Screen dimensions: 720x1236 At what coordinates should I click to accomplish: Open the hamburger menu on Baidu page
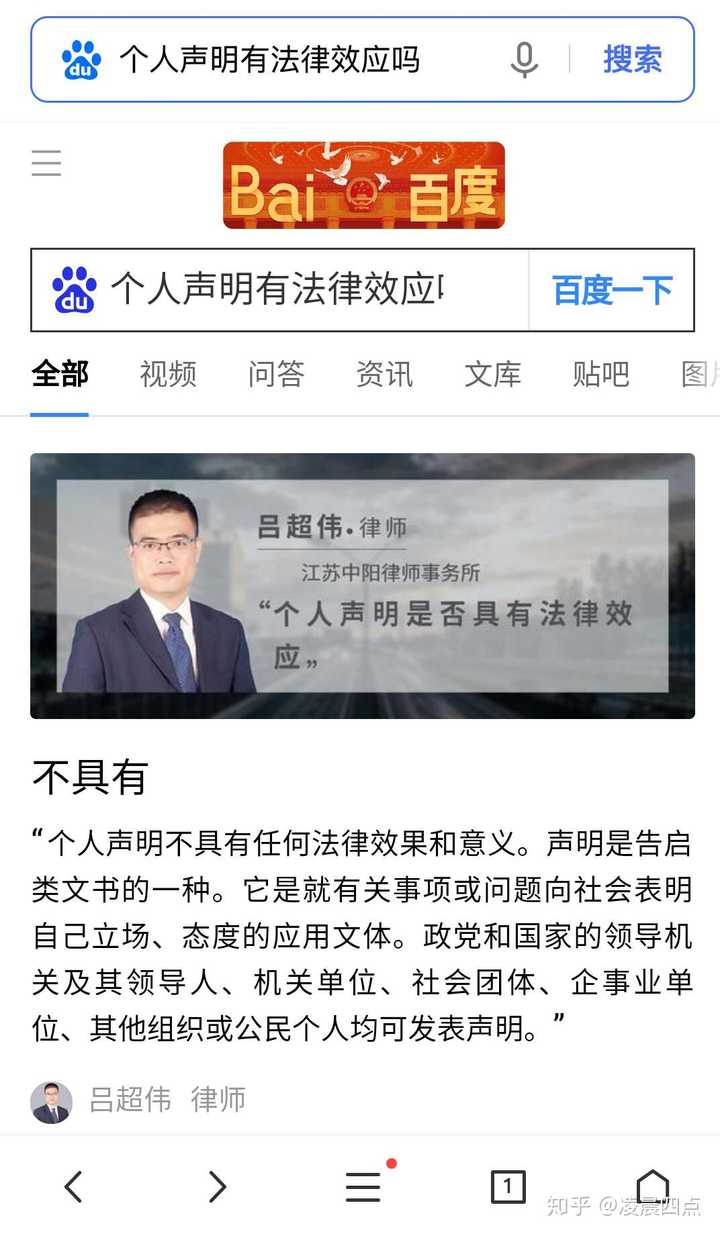pyautogui.click(x=46, y=163)
